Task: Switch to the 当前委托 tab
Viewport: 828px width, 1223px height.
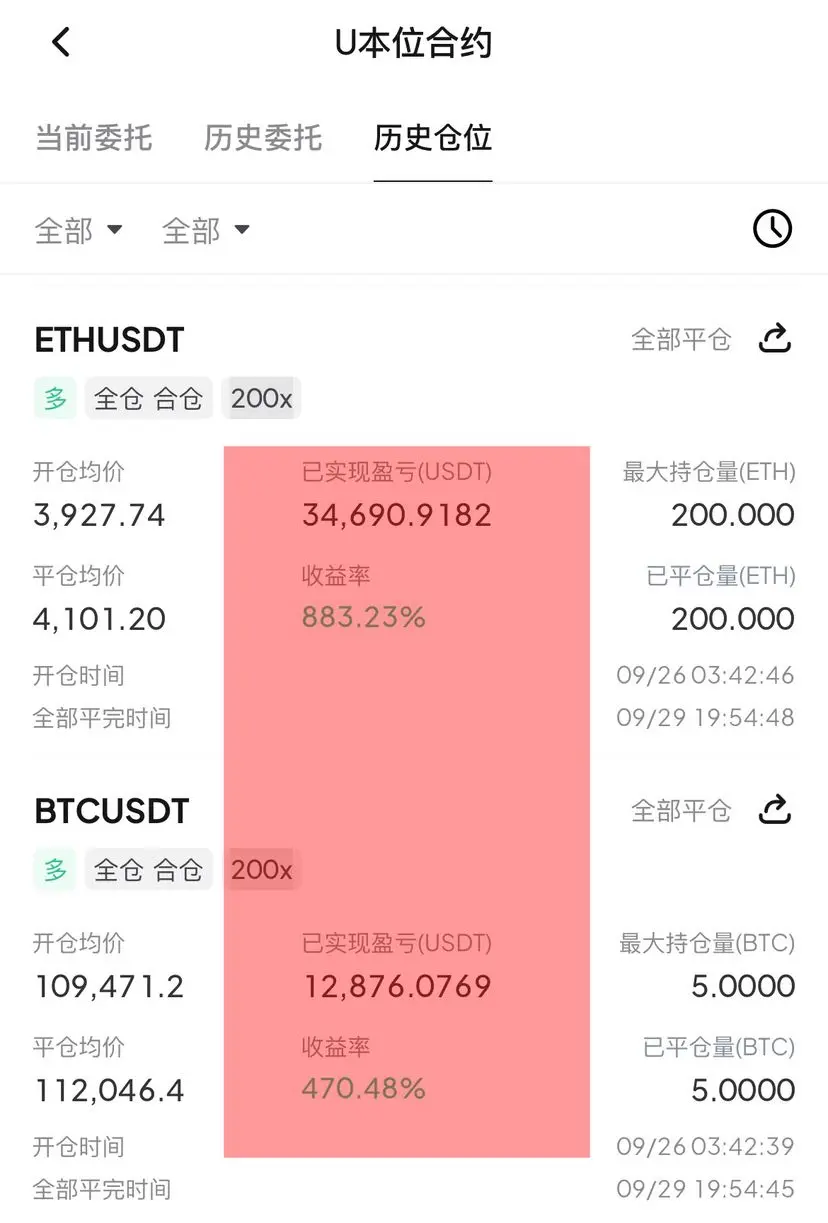Action: 94,137
